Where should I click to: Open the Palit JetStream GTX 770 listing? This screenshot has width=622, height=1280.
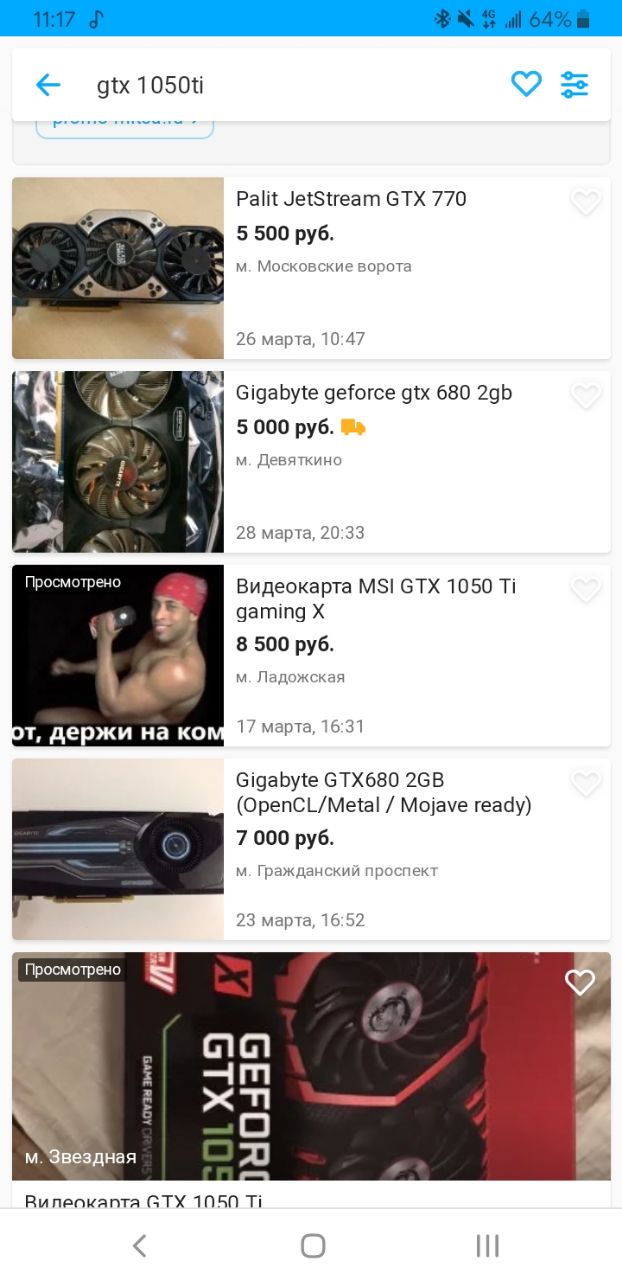[x=311, y=268]
